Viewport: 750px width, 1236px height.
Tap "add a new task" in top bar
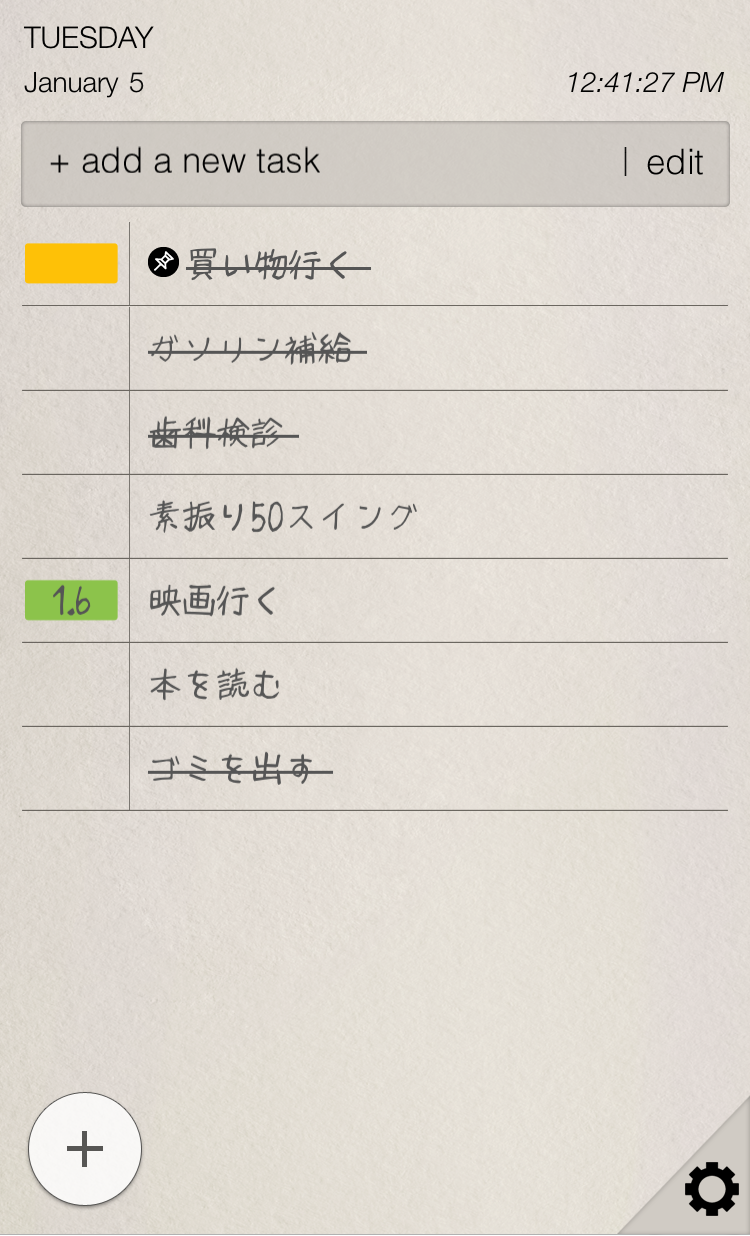click(185, 162)
